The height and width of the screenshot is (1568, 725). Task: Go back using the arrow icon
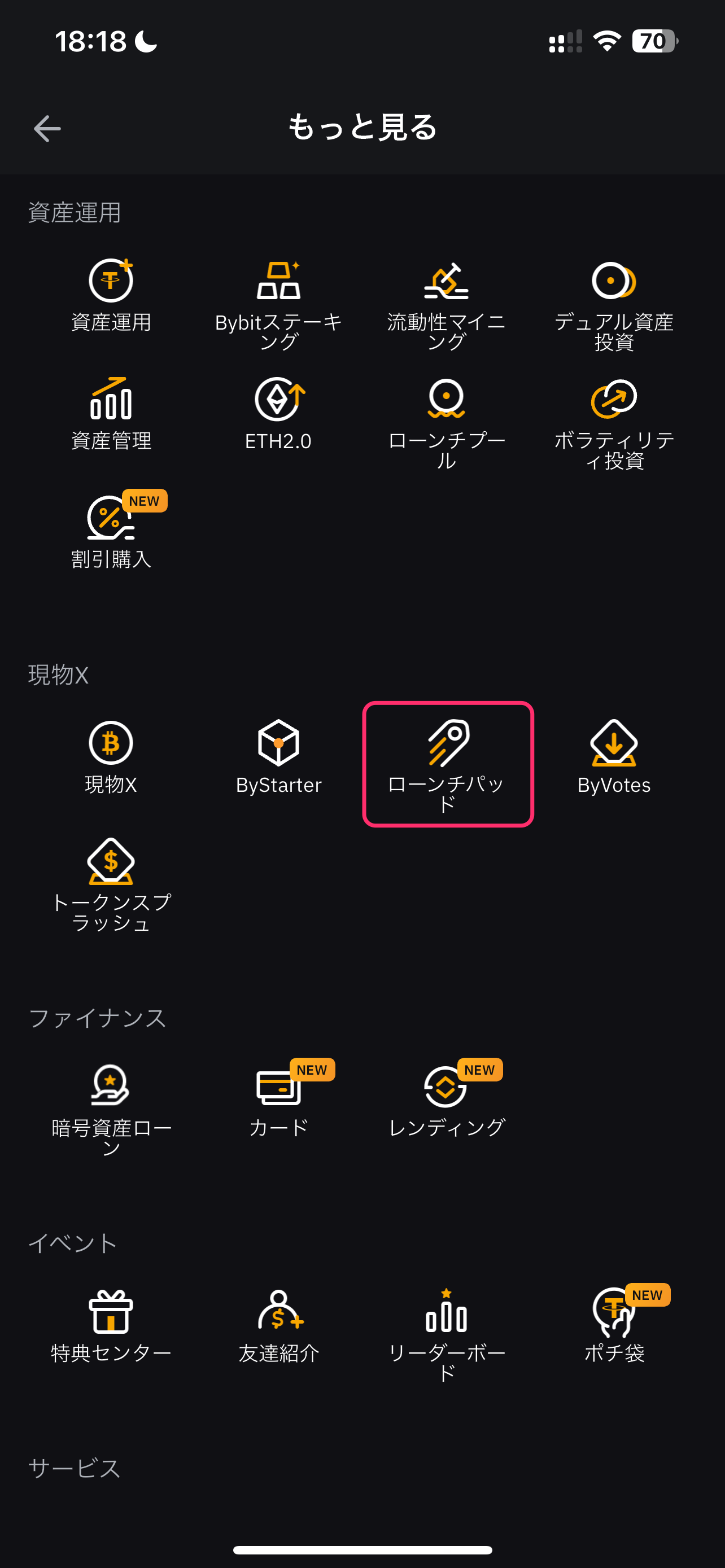47,129
